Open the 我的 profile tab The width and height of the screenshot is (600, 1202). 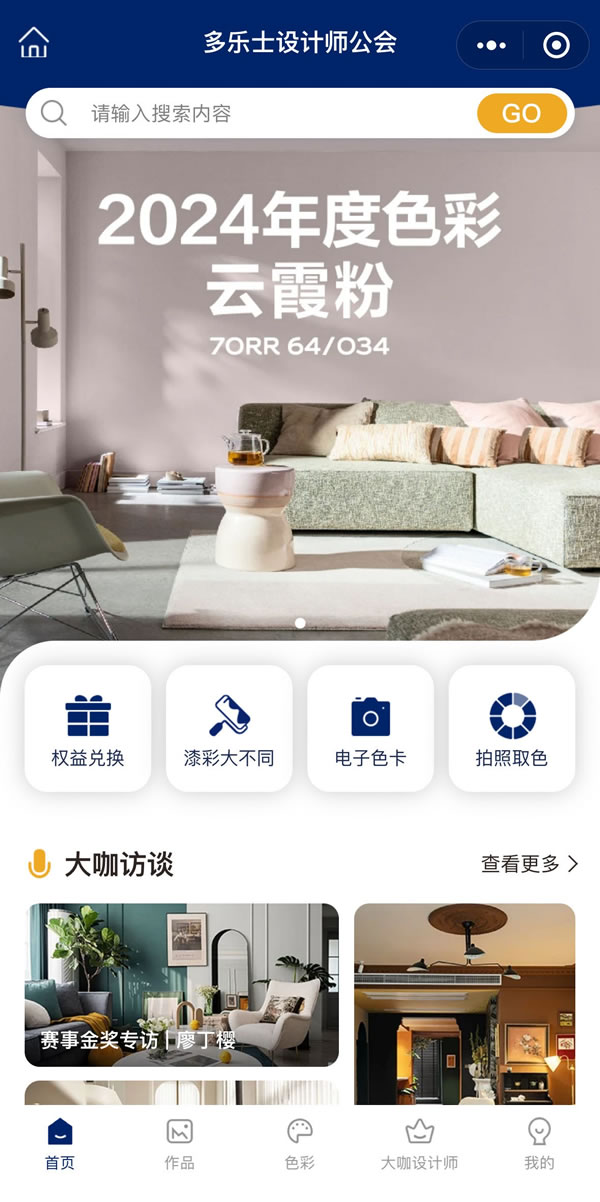coord(539,1144)
